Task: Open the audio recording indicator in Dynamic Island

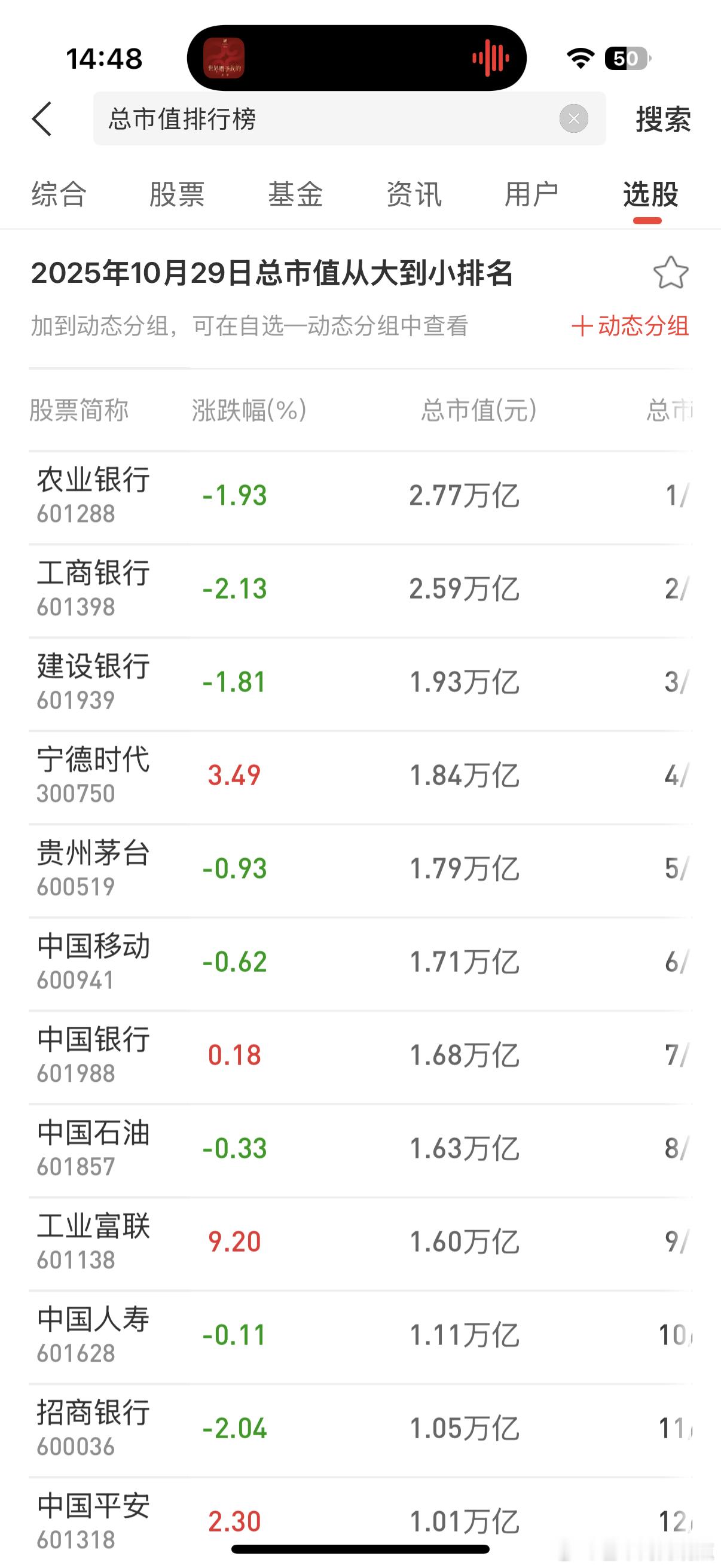Action: (491, 57)
